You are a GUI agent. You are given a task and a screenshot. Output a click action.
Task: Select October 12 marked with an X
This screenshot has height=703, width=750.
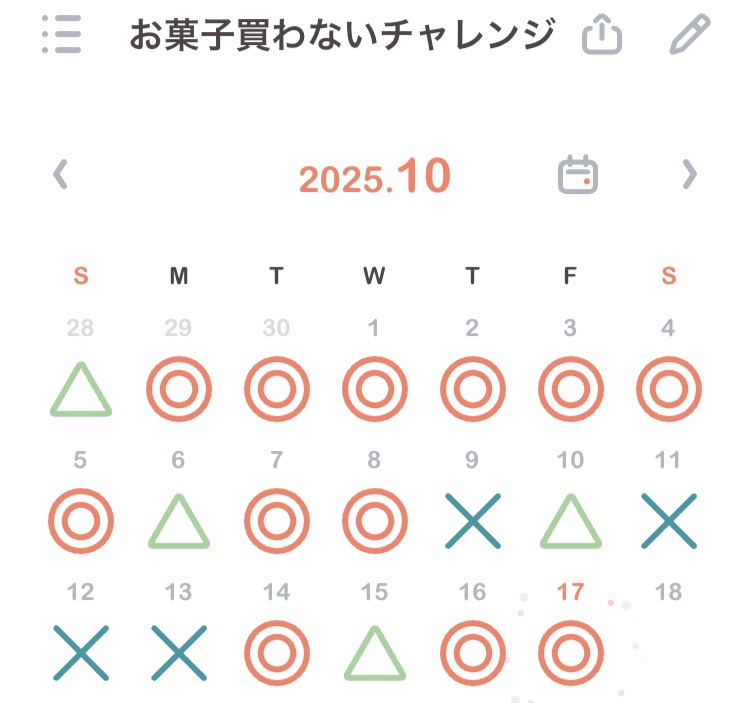81,654
